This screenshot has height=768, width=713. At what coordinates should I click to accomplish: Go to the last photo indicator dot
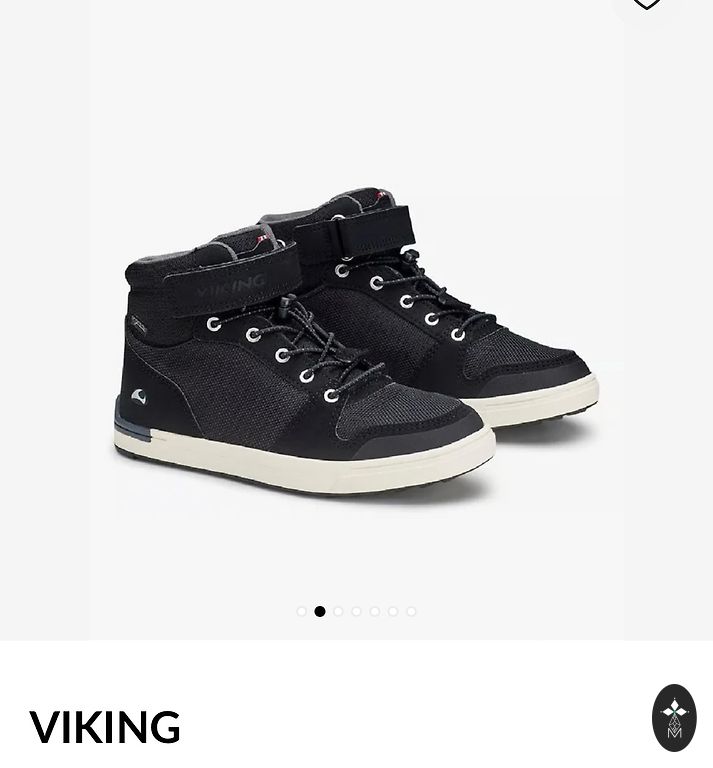[x=411, y=611]
